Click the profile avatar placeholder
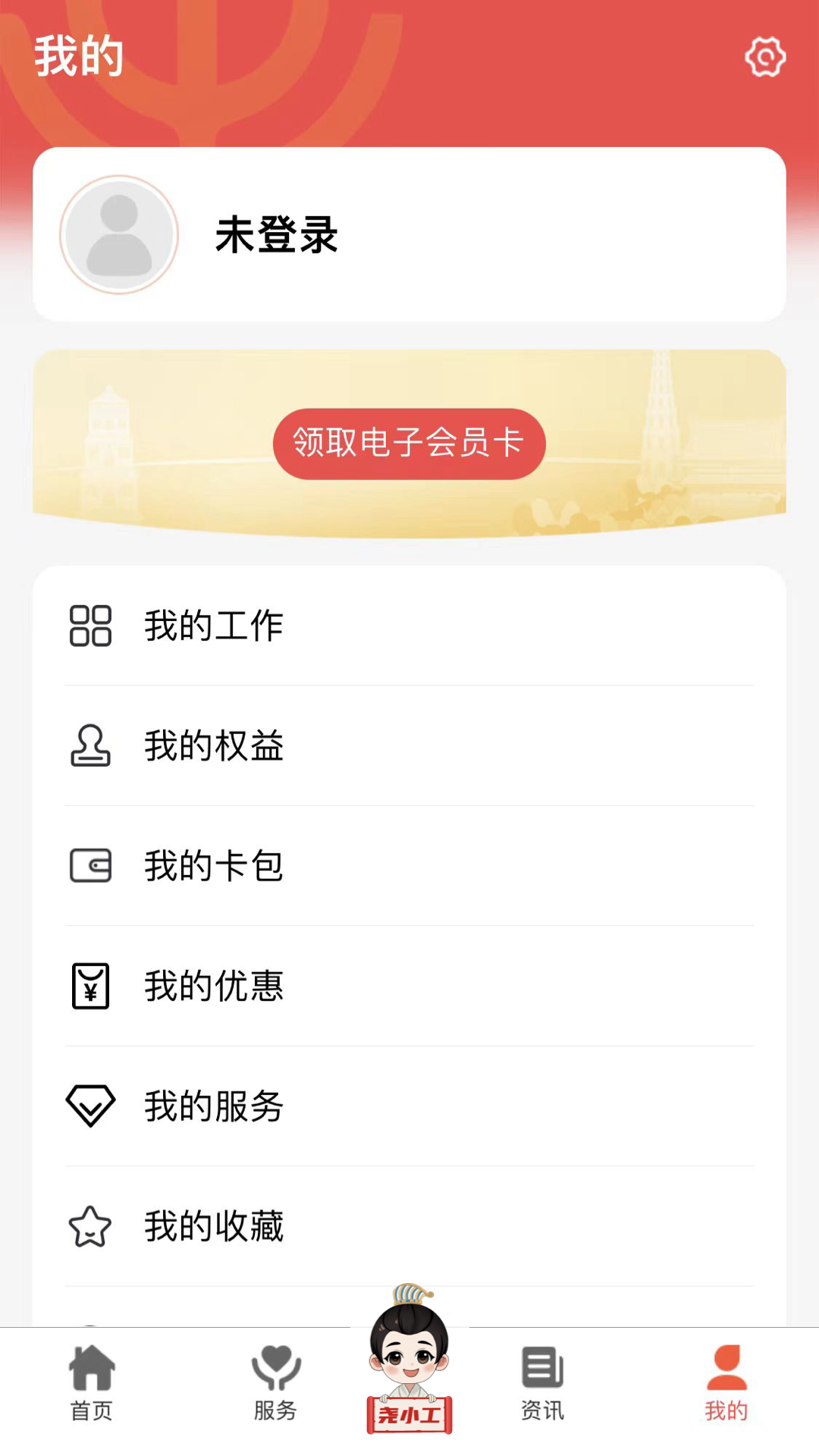Image resolution: width=819 pixels, height=1456 pixels. pos(118,234)
